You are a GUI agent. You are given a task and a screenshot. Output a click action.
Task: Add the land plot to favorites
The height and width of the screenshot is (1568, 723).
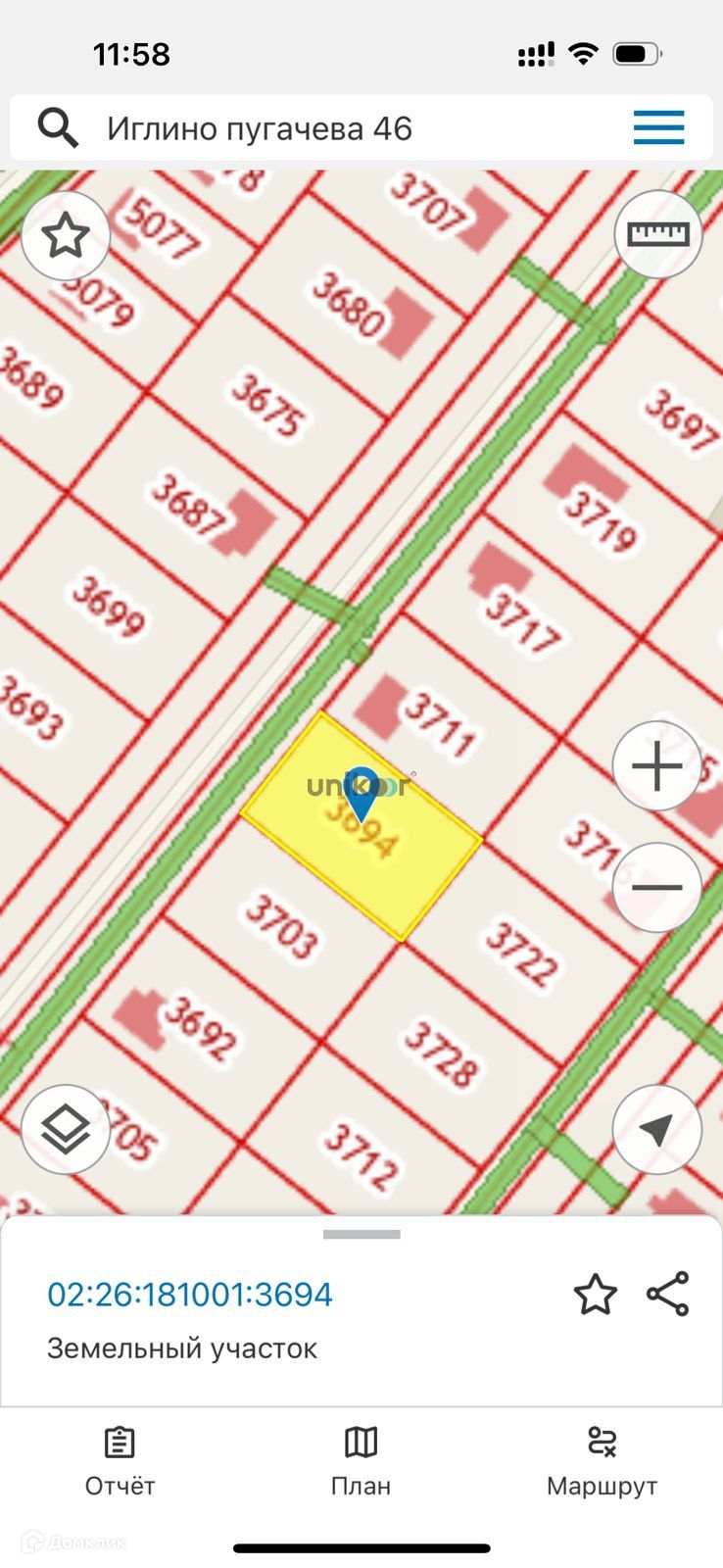click(x=596, y=1295)
